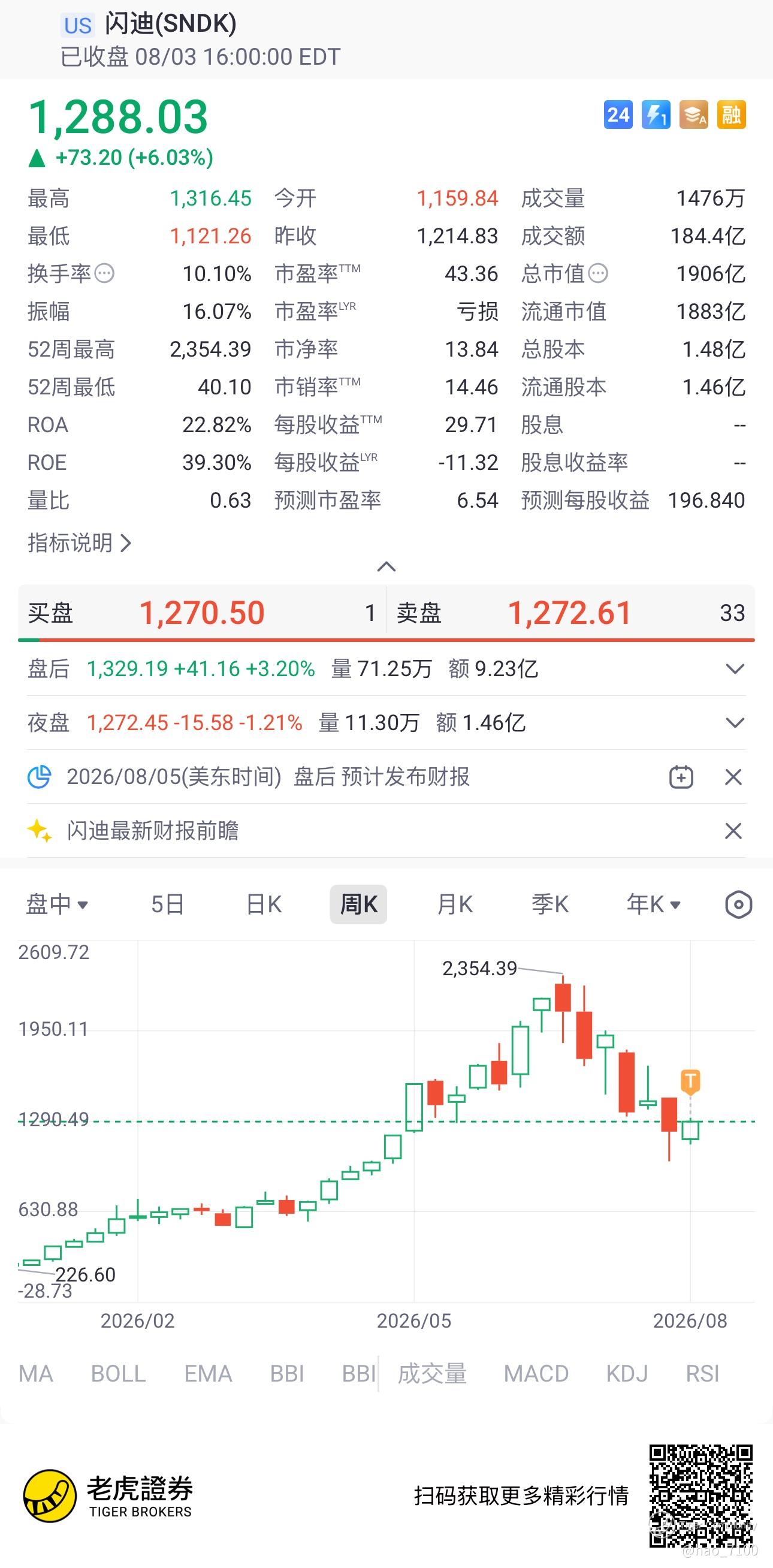Open chart settings gear icon
This screenshot has height=1568, width=773.
pos(738,904)
